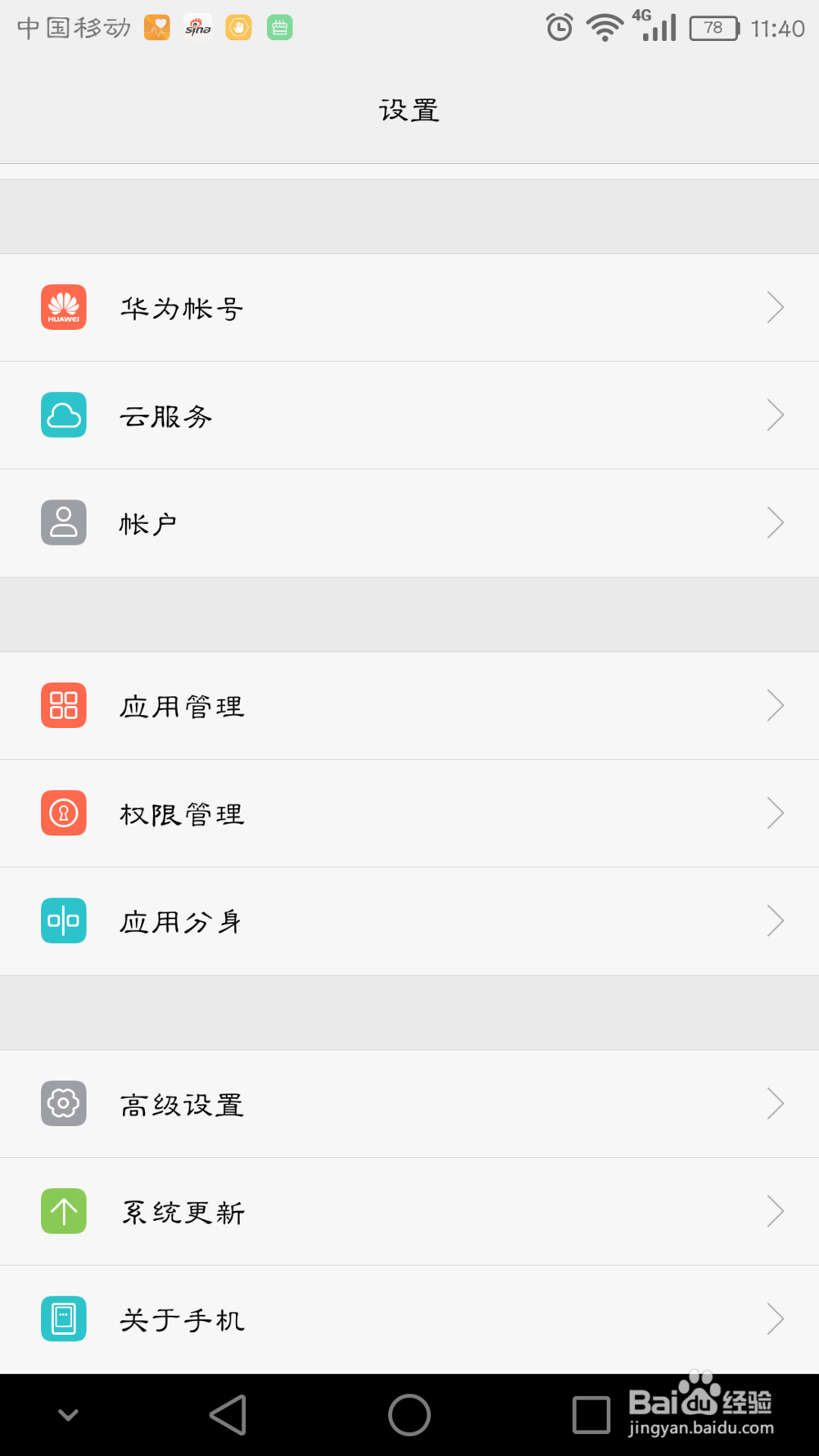Open 华为帐号 (Huawei account) settings
The width and height of the screenshot is (819, 1456).
tap(409, 308)
